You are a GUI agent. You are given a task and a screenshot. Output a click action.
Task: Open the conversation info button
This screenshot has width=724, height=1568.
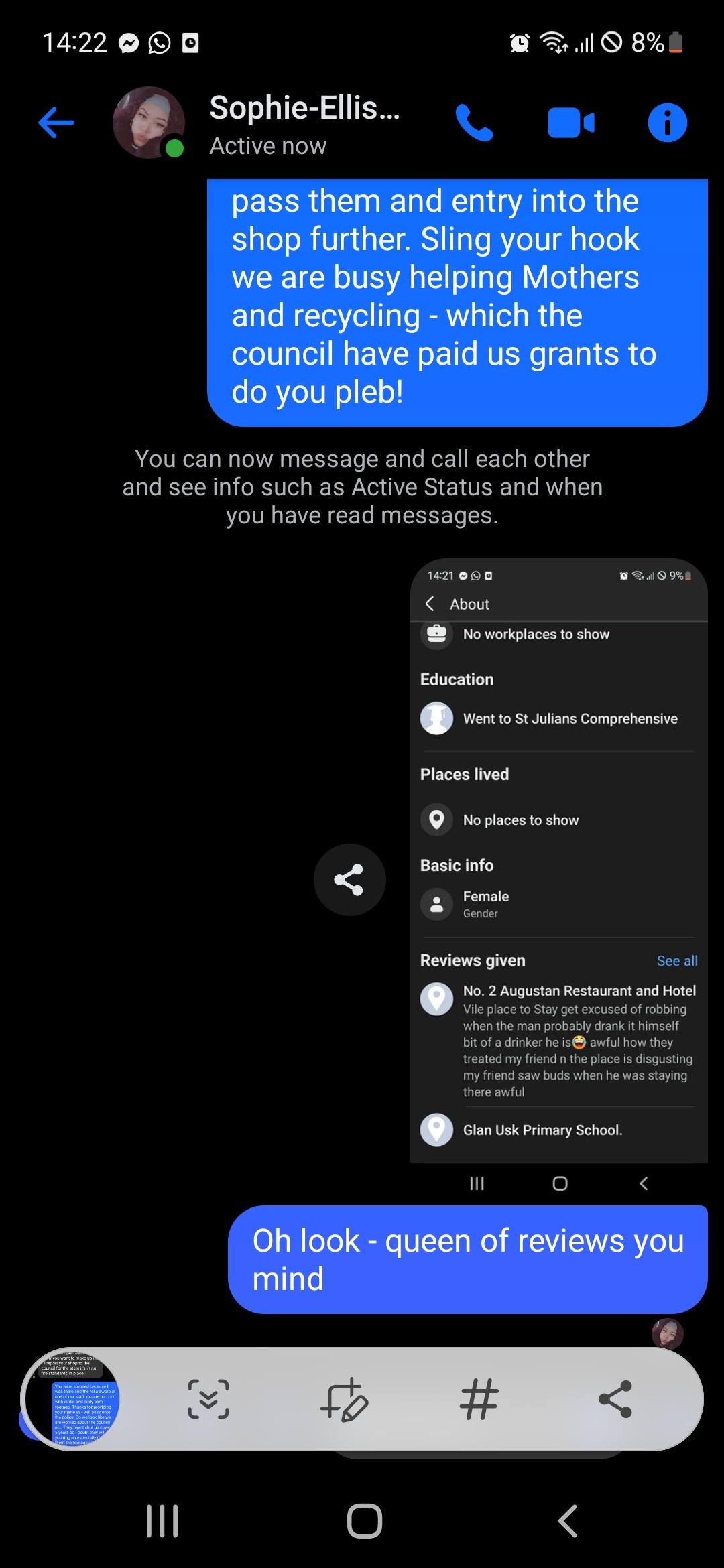click(667, 123)
